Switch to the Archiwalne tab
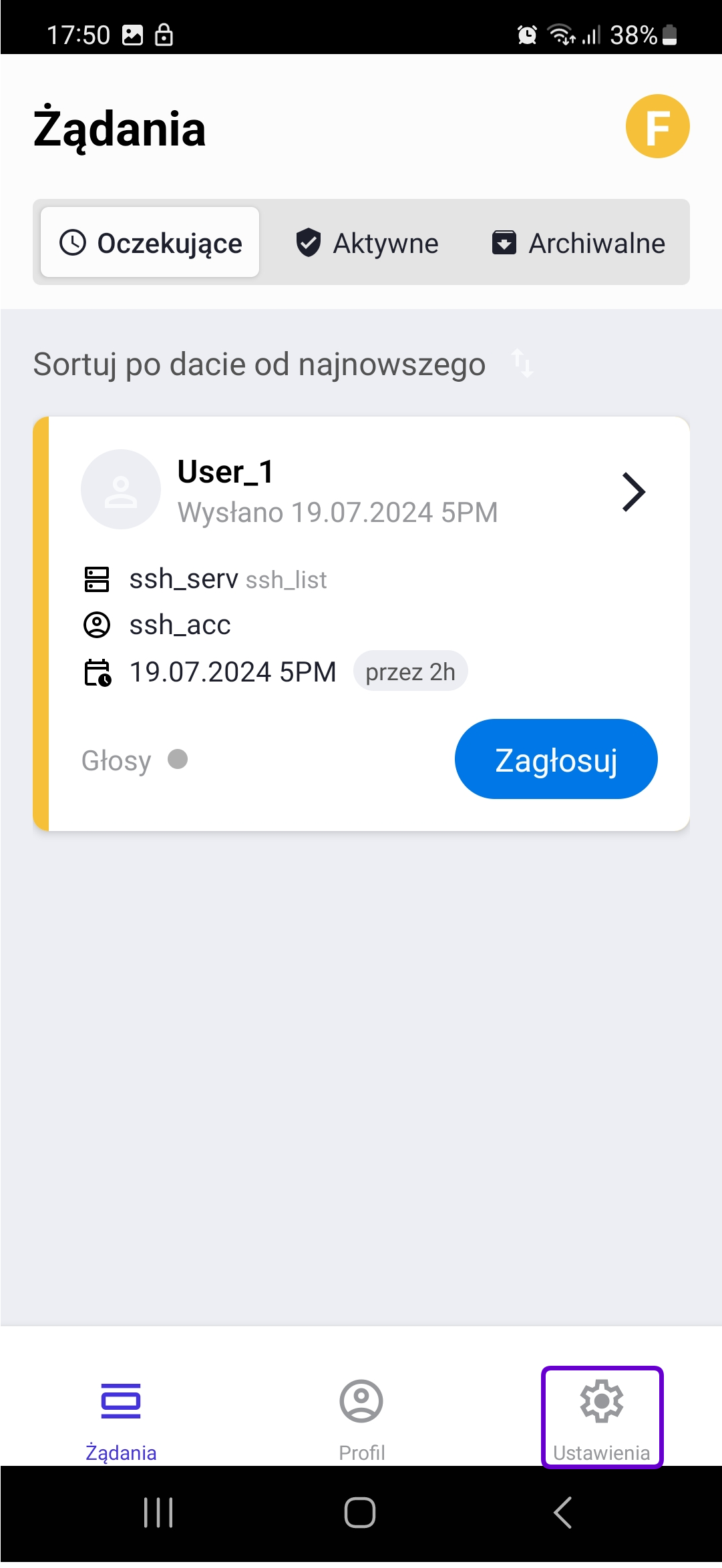This screenshot has height=1568, width=722. (578, 243)
